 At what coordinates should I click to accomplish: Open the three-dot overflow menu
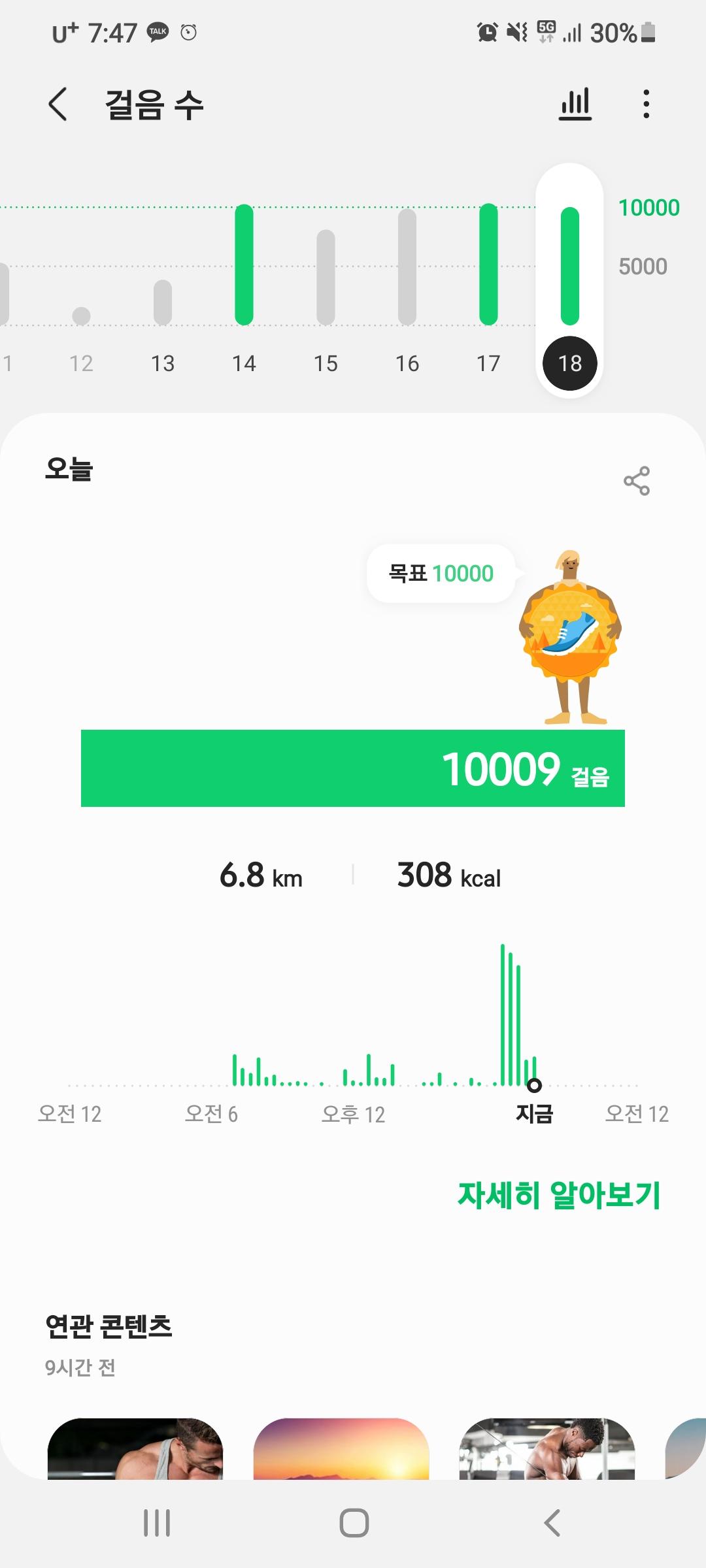pyautogui.click(x=646, y=105)
